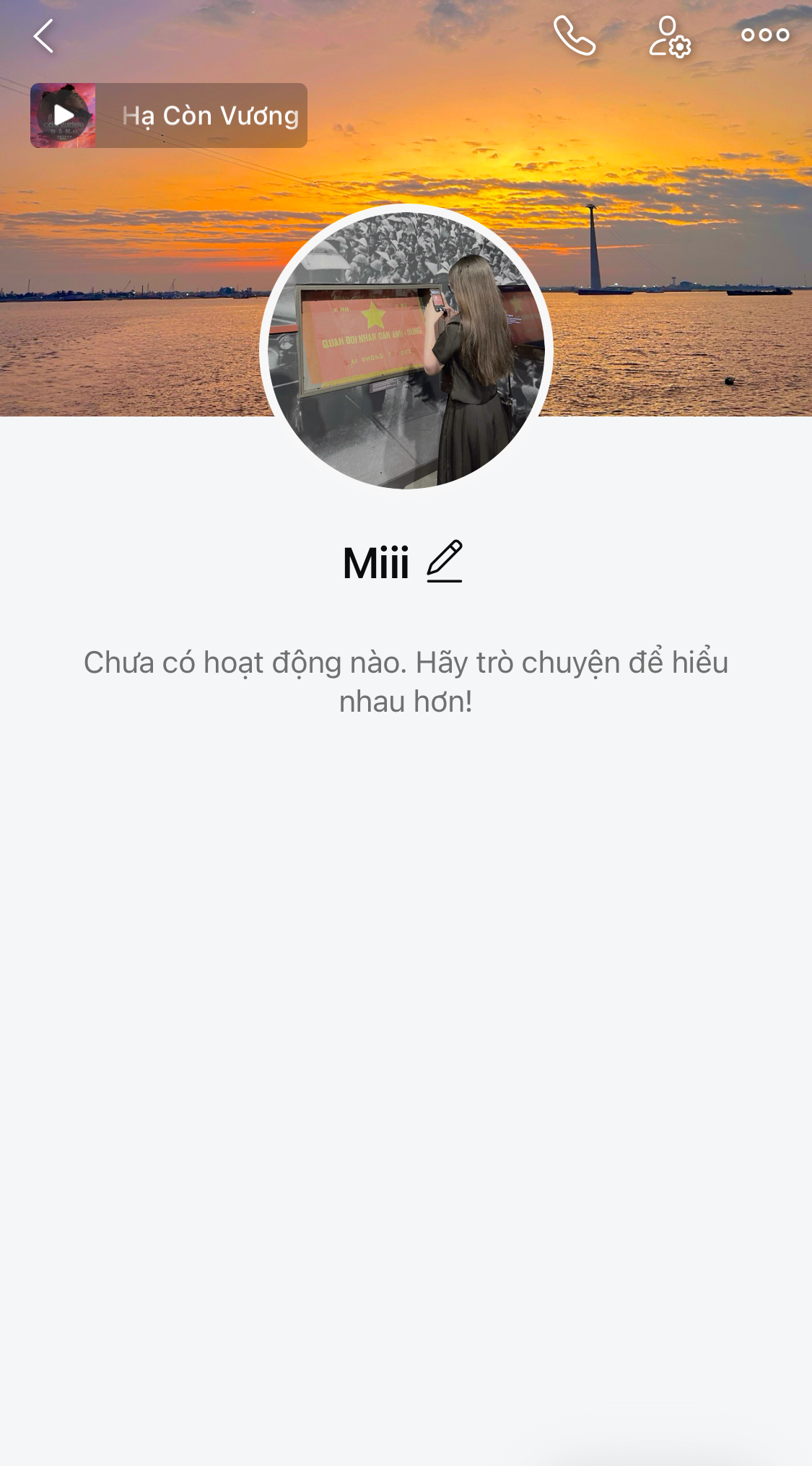Open the three-dot more menu
The width and height of the screenshot is (812, 1466).
765,35
